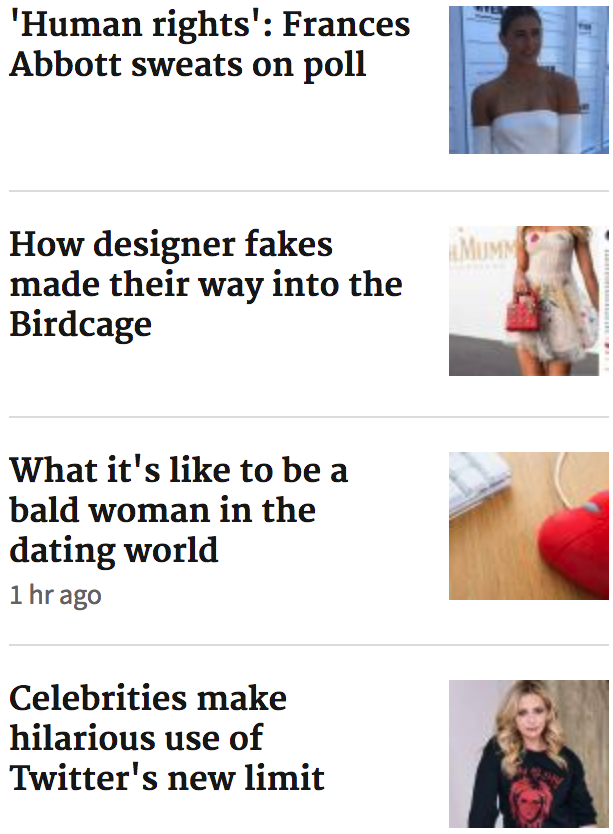Tap the Twitter limit celebrity thumbnail
This screenshot has height=834, width=613.
click(x=528, y=754)
